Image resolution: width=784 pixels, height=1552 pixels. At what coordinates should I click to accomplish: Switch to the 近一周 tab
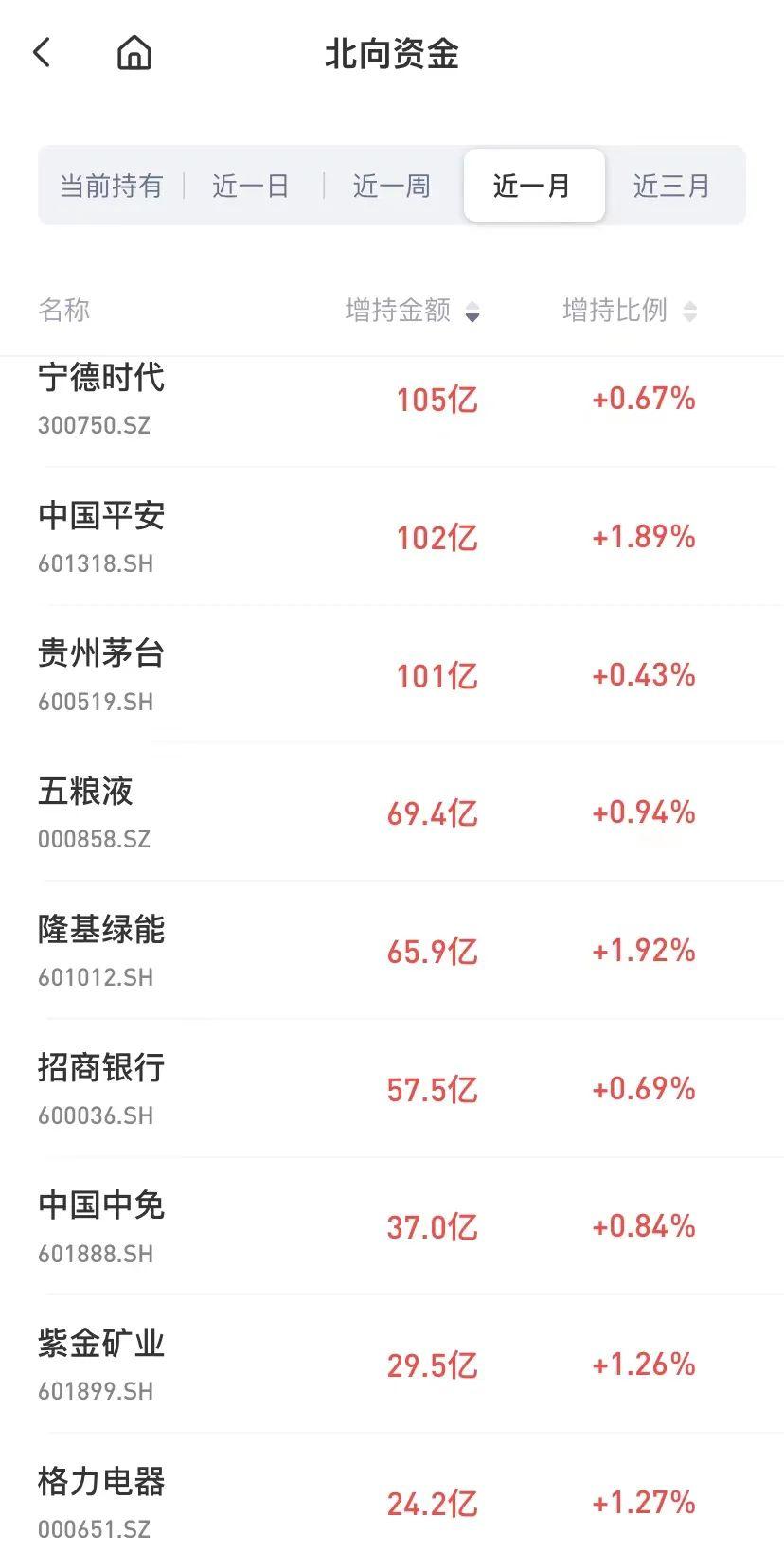click(x=391, y=186)
